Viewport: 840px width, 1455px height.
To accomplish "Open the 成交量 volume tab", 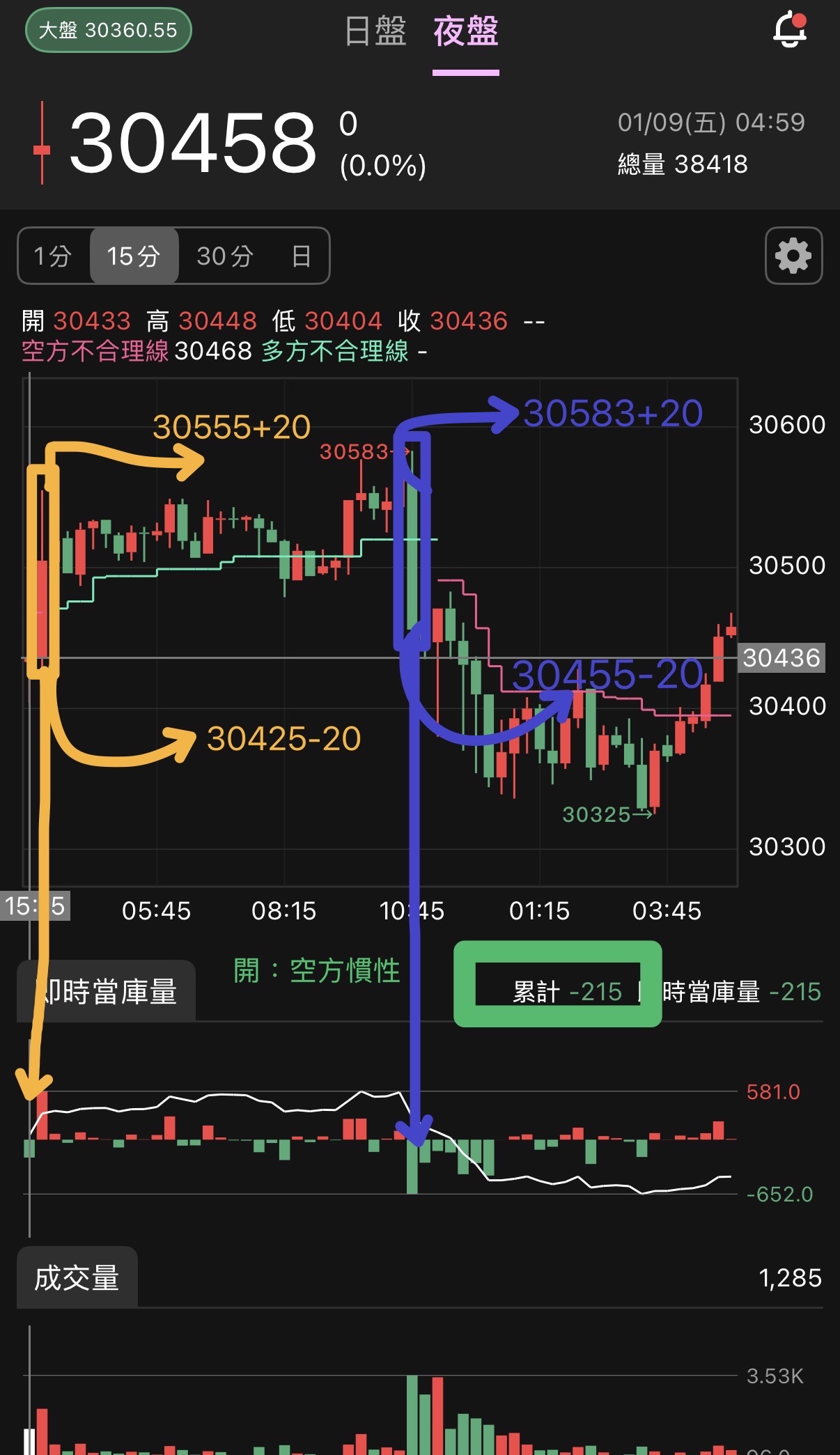I will 77,1278.
